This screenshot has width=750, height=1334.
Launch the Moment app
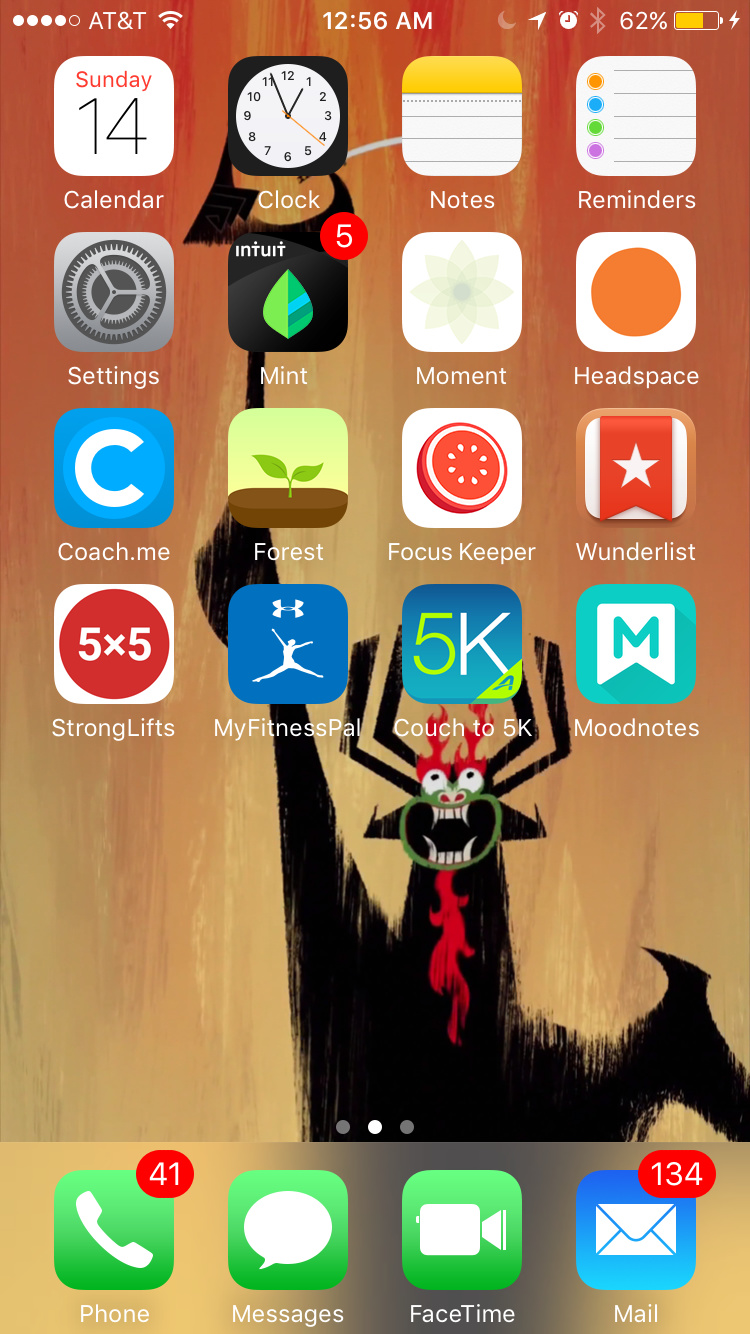(x=462, y=292)
